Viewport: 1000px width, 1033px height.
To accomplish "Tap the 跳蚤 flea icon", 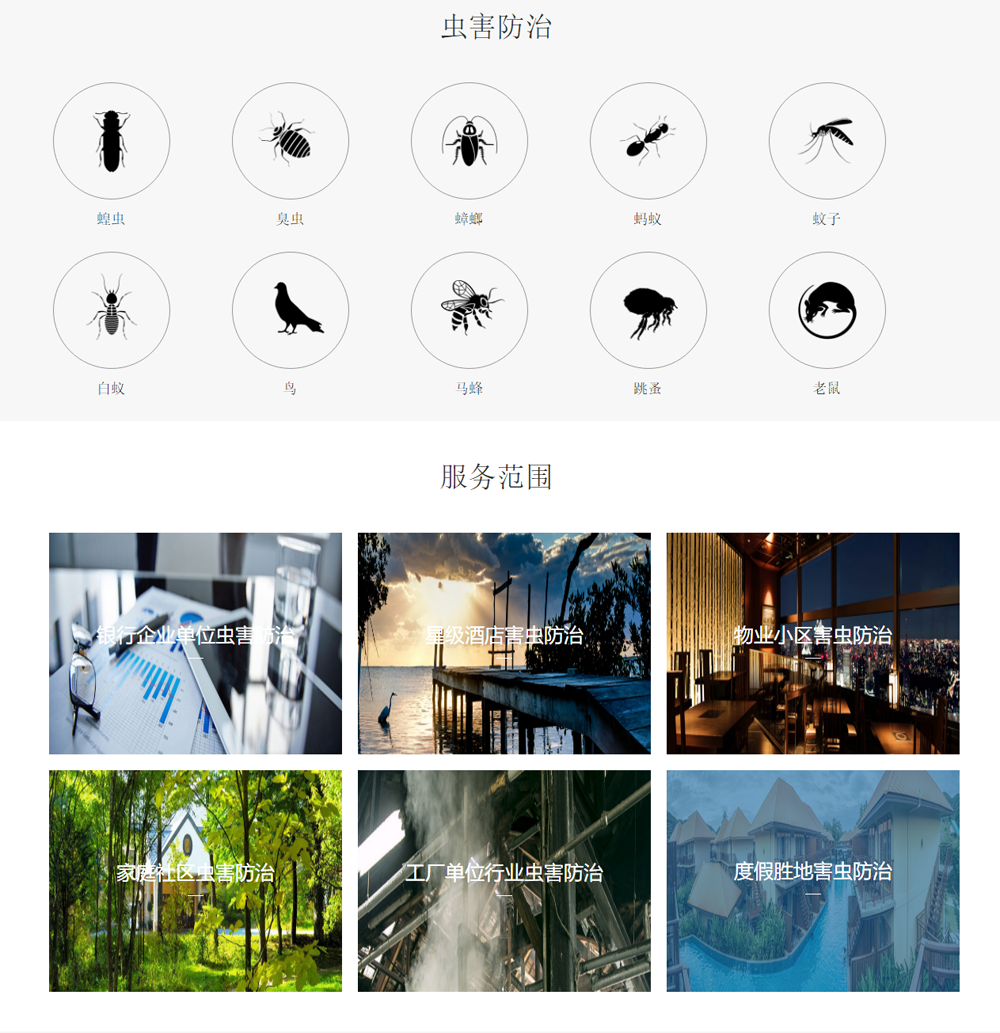I will pyautogui.click(x=648, y=310).
